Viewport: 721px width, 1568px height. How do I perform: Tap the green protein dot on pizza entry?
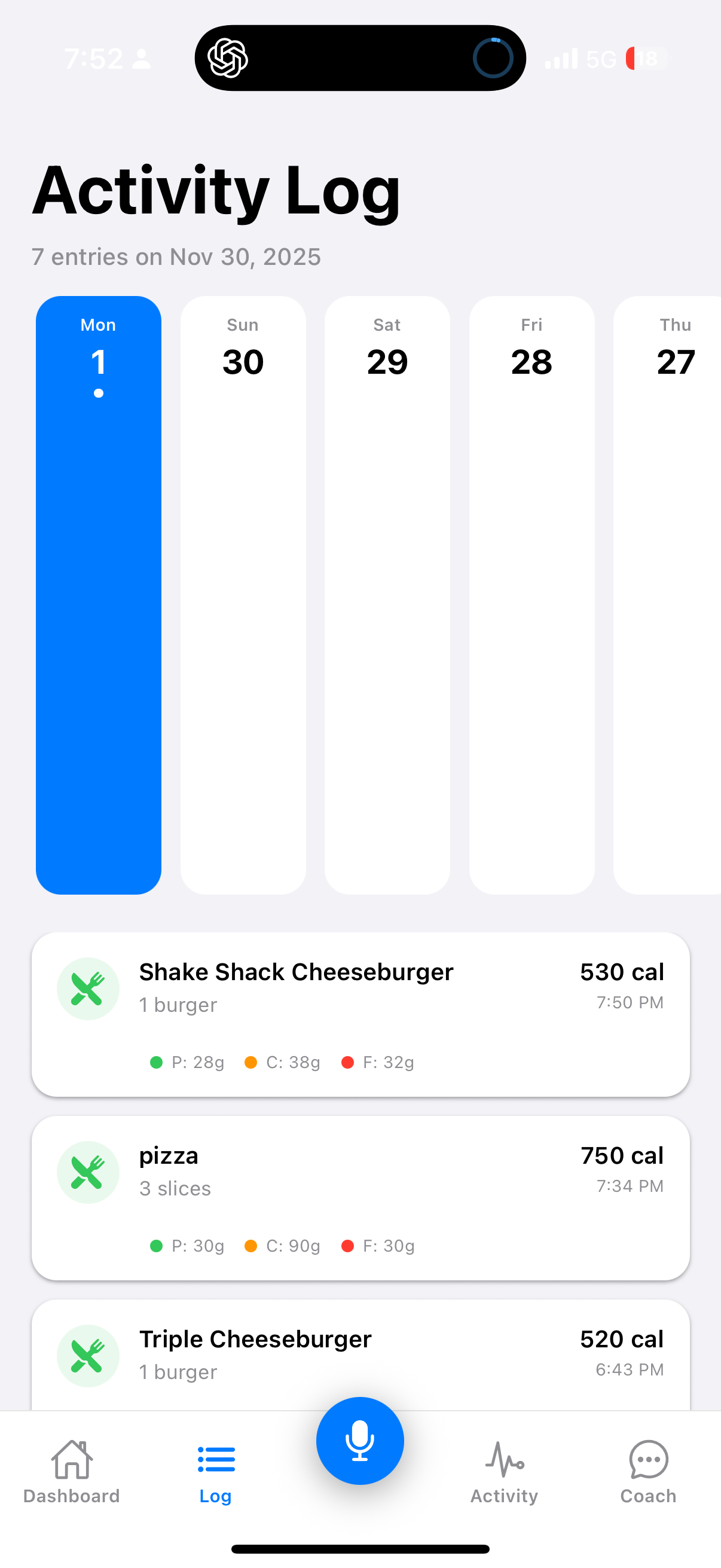click(x=156, y=1246)
